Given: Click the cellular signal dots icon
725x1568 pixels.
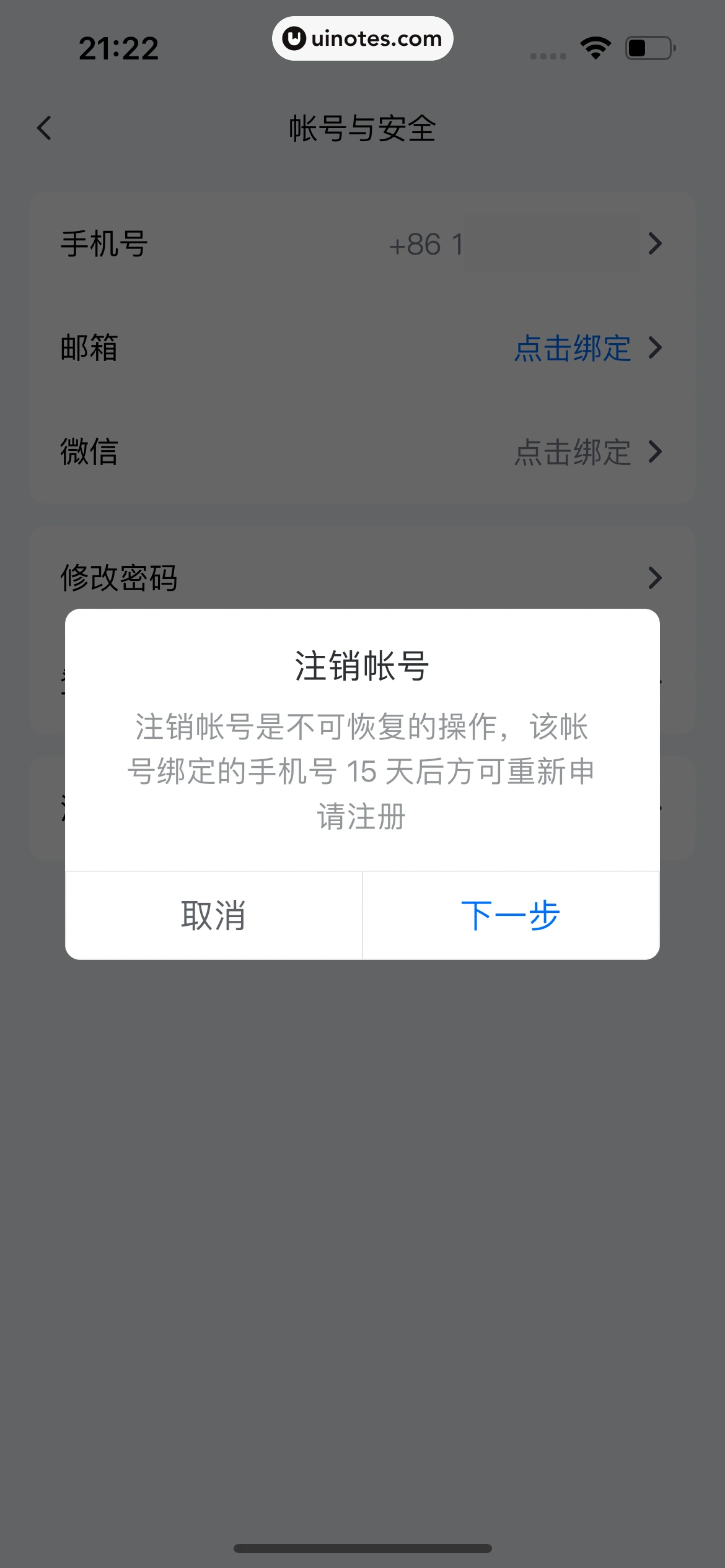Looking at the screenshot, I should 548,54.
